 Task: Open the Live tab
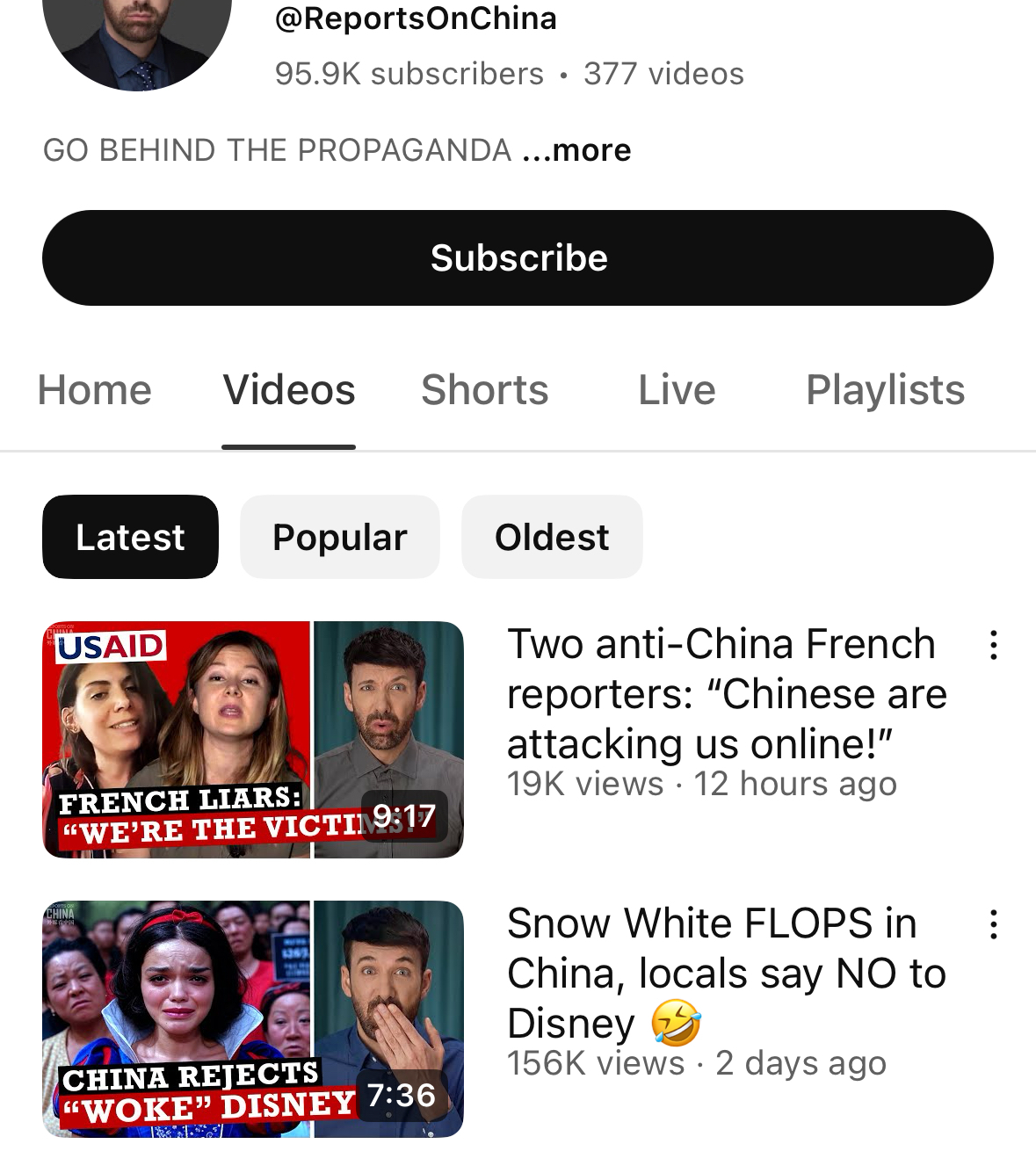click(x=677, y=390)
